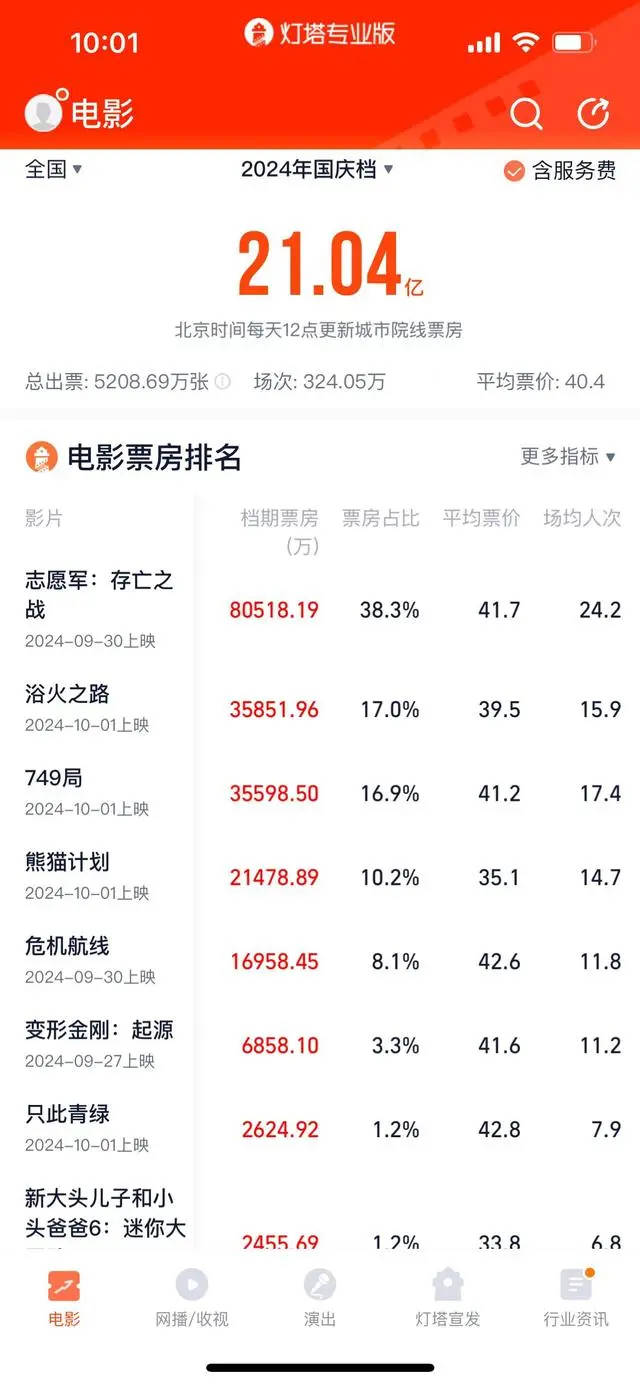Switch to the 演出 tab
The image size is (640, 1385).
click(320, 1297)
